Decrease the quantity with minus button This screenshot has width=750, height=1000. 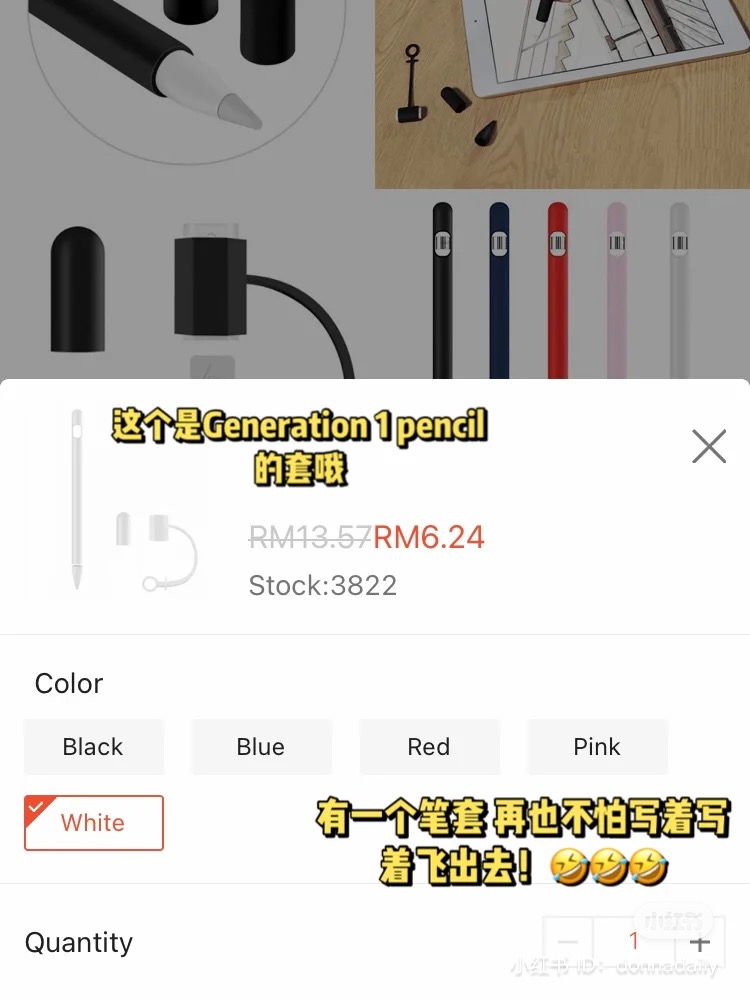point(568,942)
